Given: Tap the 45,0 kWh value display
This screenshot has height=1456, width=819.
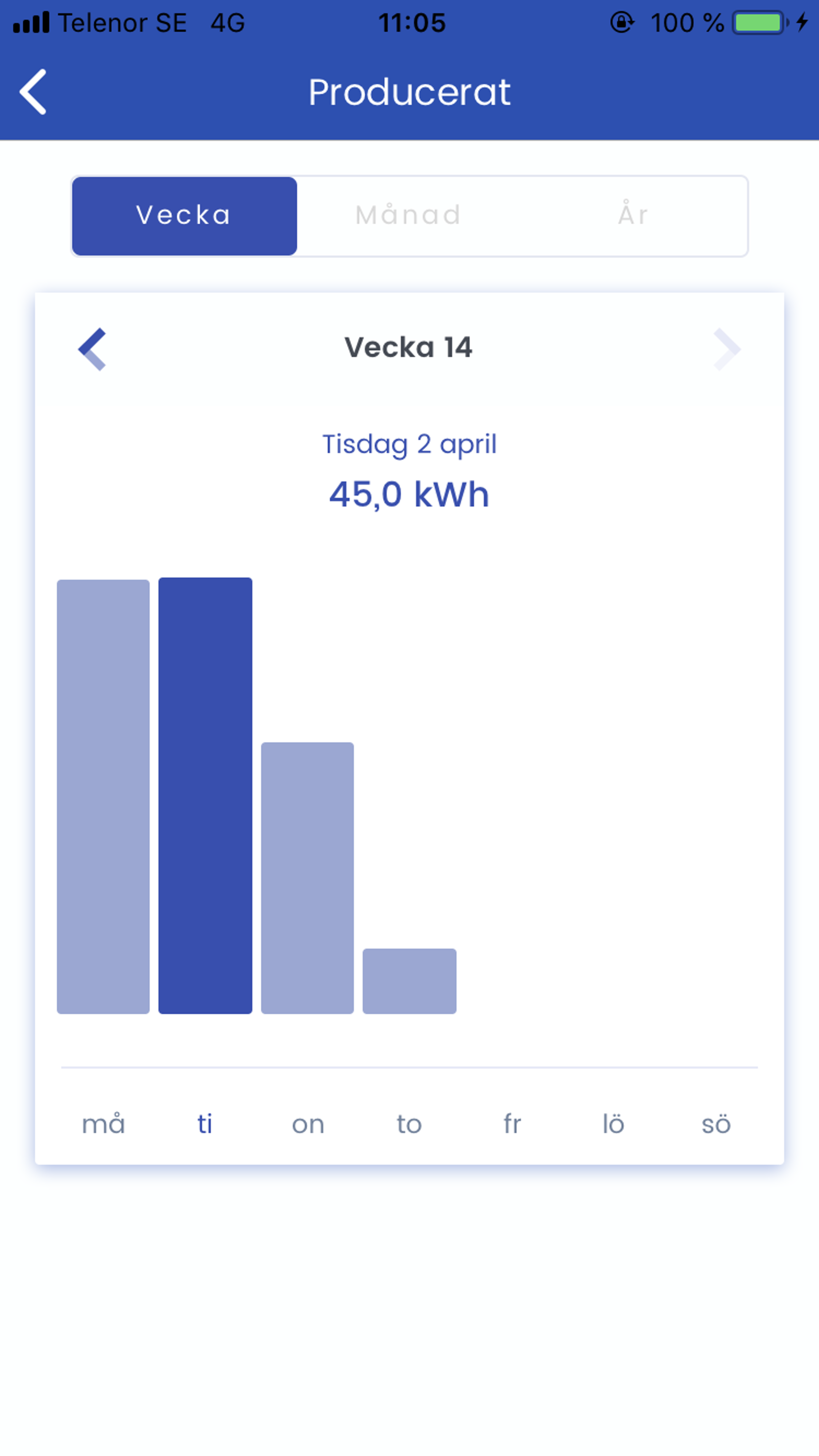Looking at the screenshot, I should click(x=409, y=494).
